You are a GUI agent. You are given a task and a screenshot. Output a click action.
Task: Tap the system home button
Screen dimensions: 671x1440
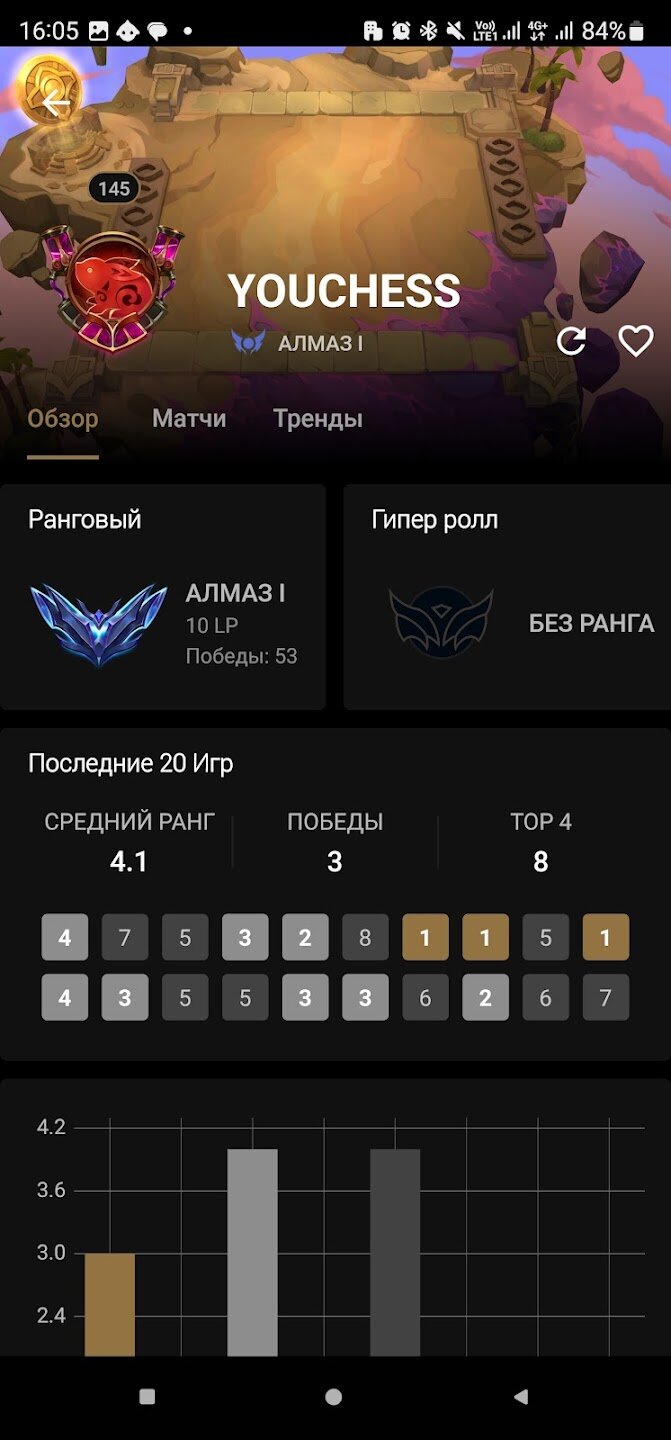click(x=334, y=1397)
